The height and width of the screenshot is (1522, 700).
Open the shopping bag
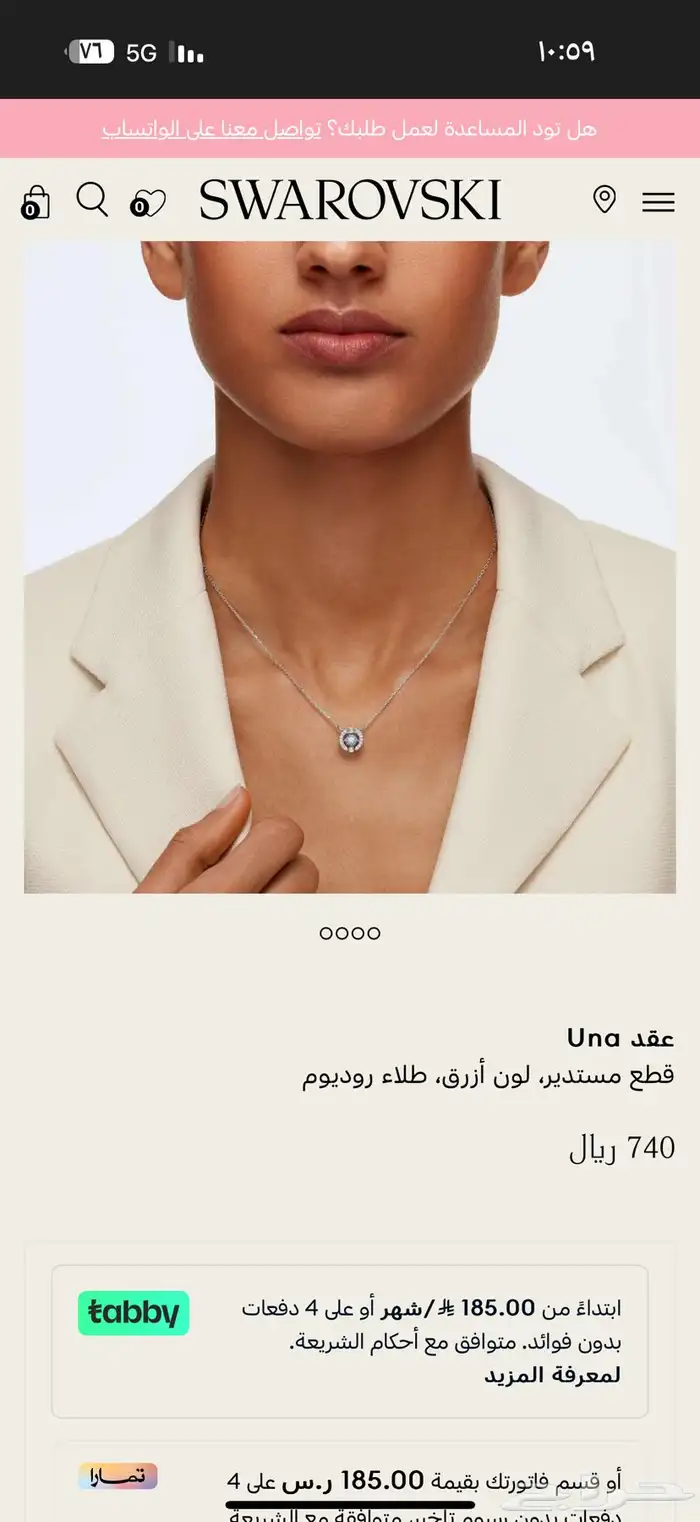point(36,202)
